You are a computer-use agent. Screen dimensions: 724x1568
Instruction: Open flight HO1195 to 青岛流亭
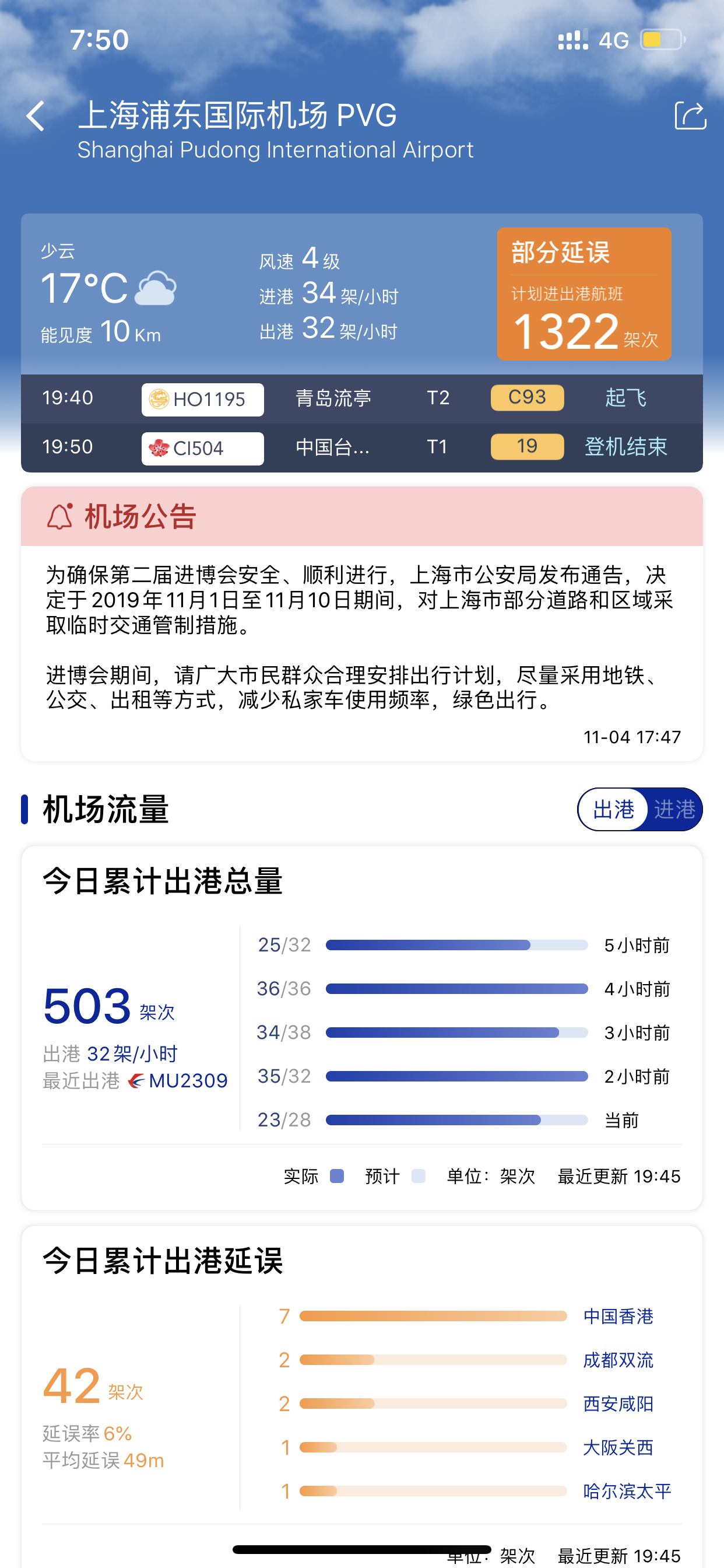click(362, 398)
